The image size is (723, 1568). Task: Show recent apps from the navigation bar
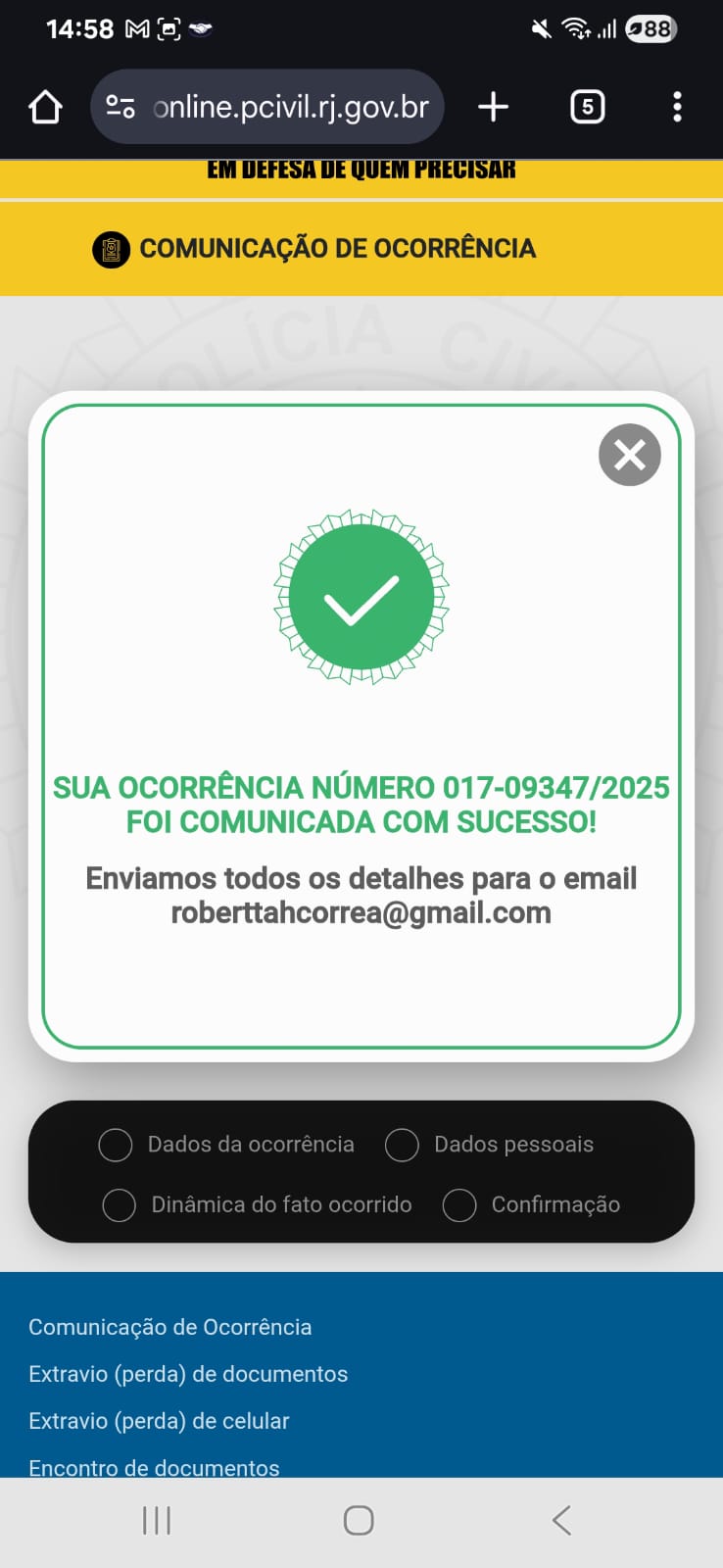coord(157,1520)
